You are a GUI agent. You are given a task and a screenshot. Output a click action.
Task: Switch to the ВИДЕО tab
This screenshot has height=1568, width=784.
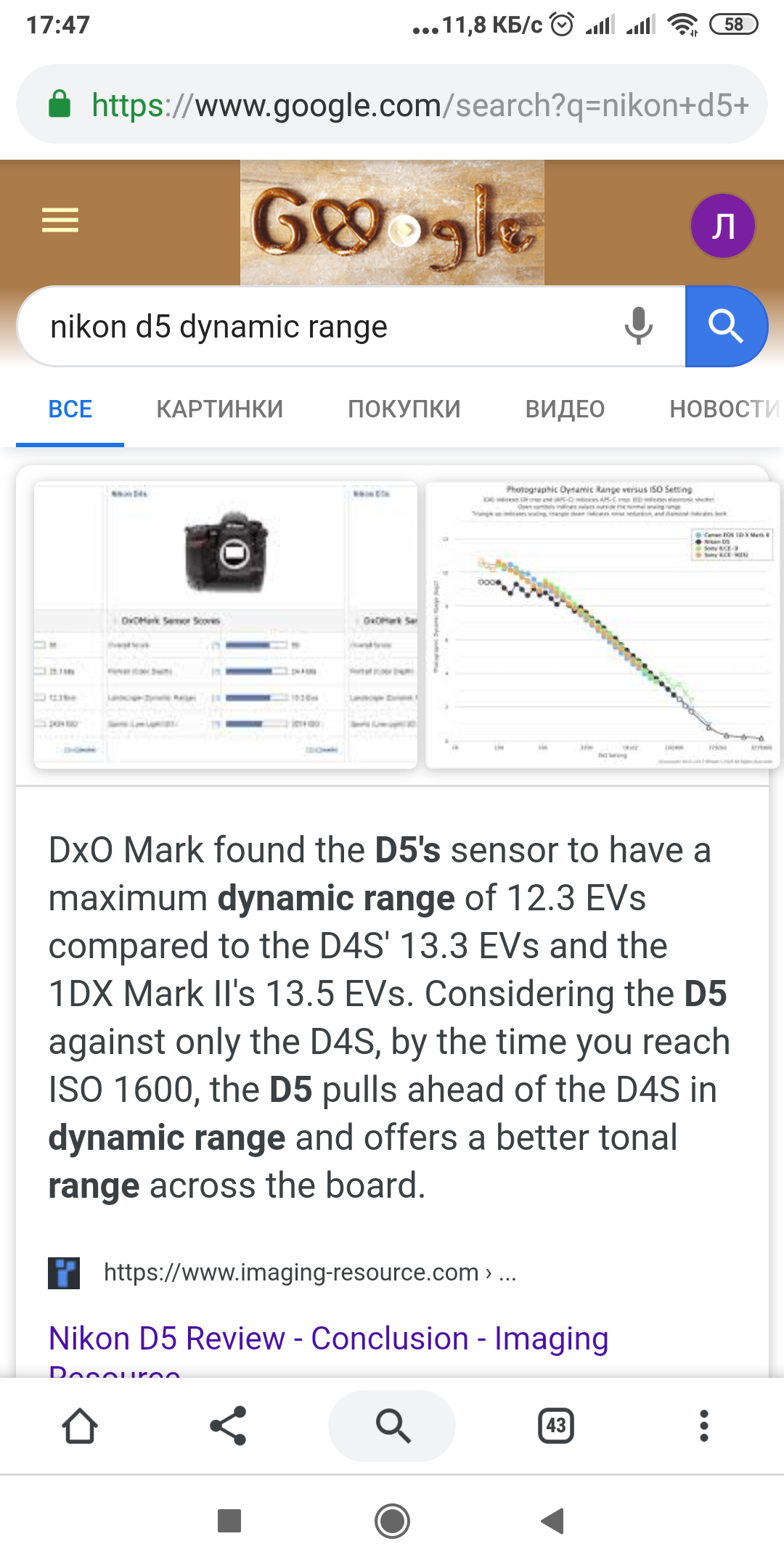[565, 409]
